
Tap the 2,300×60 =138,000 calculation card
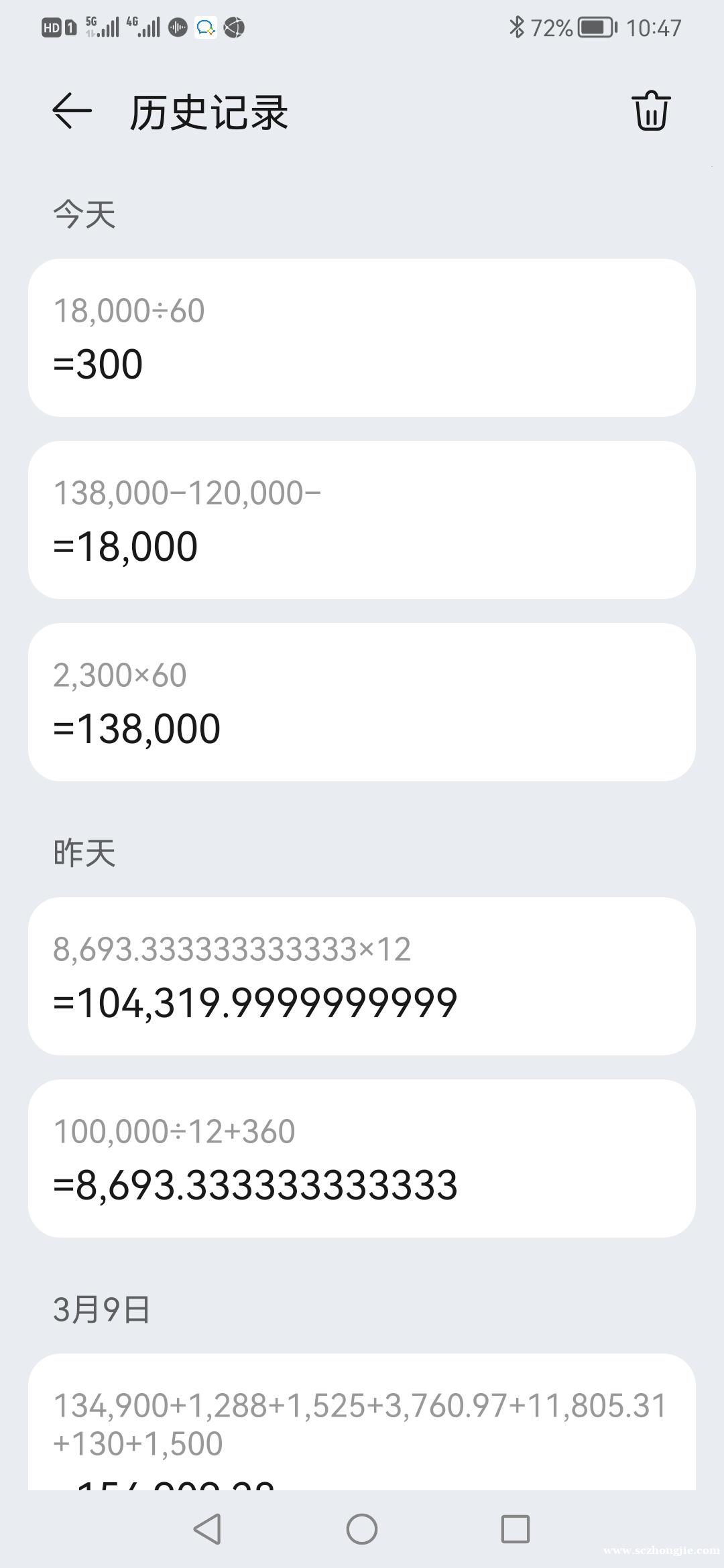click(x=362, y=702)
